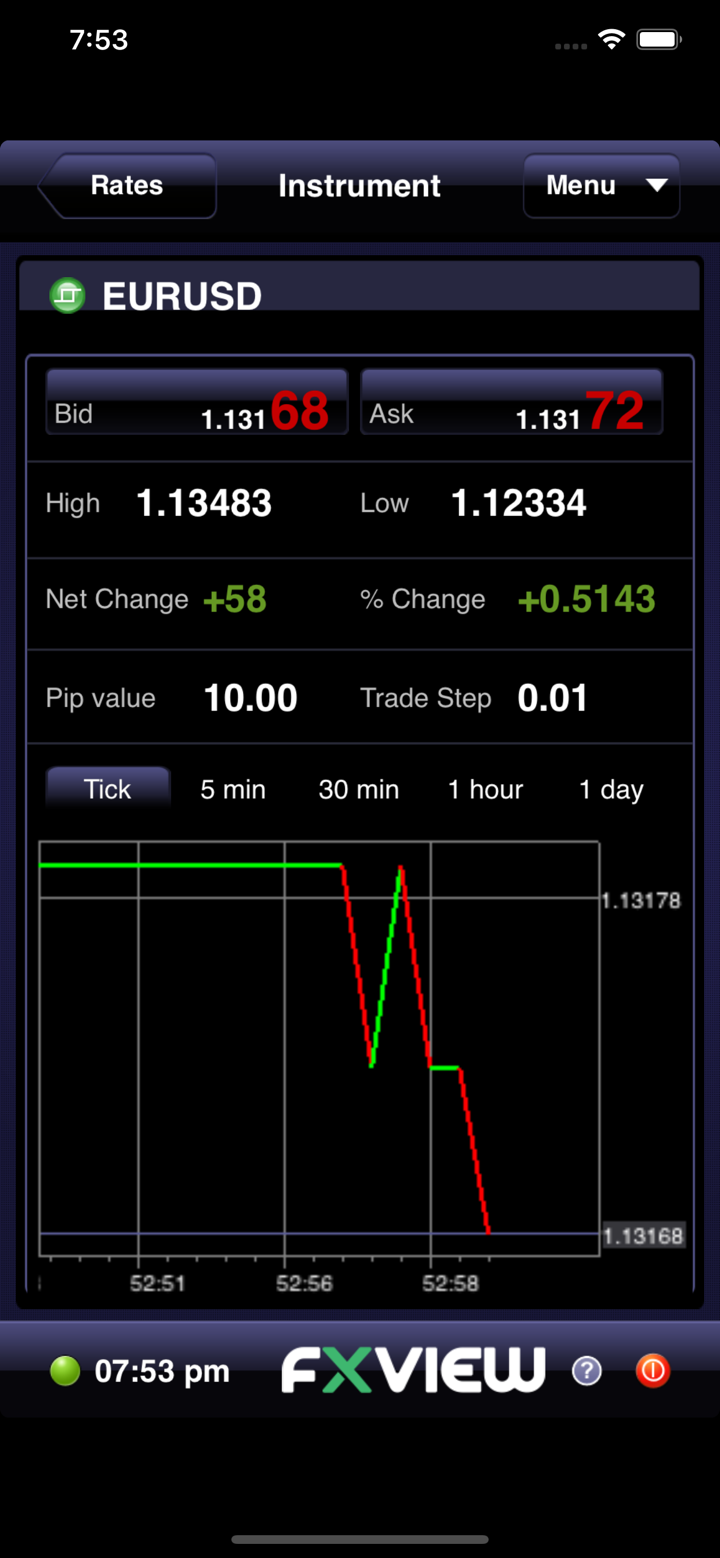The height and width of the screenshot is (1558, 720).
Task: Switch chart to 30 min
Action: (358, 790)
